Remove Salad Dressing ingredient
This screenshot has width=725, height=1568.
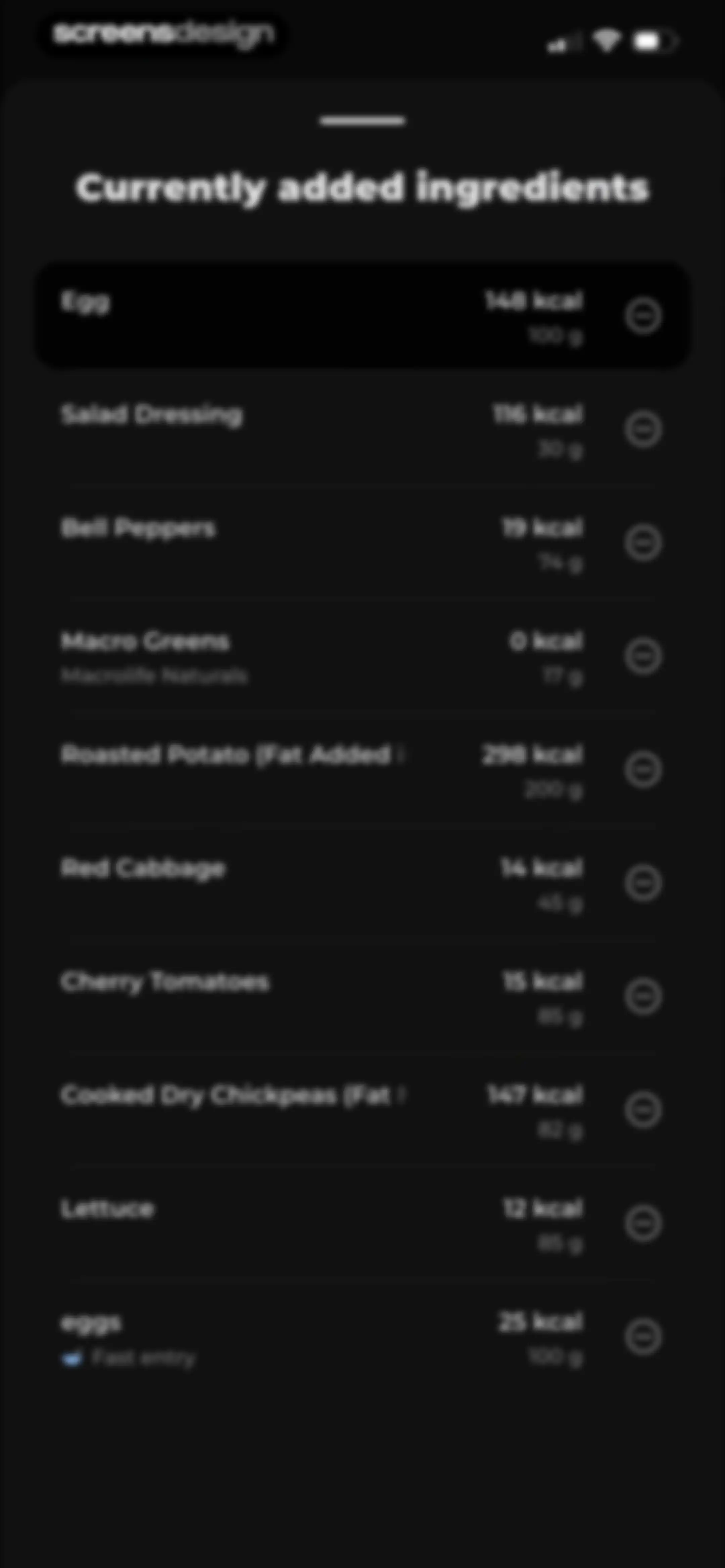[643, 429]
